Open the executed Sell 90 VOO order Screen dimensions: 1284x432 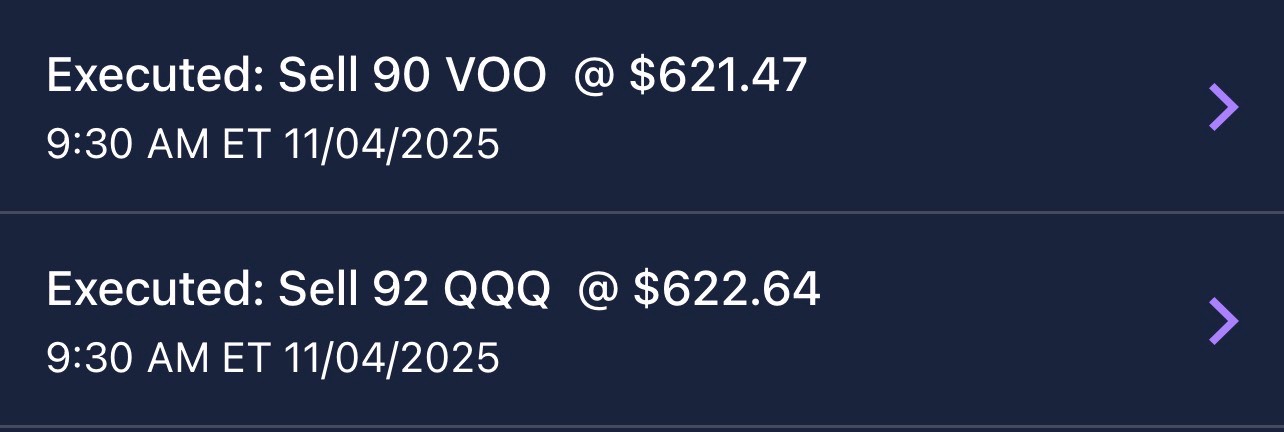[x=640, y=106]
